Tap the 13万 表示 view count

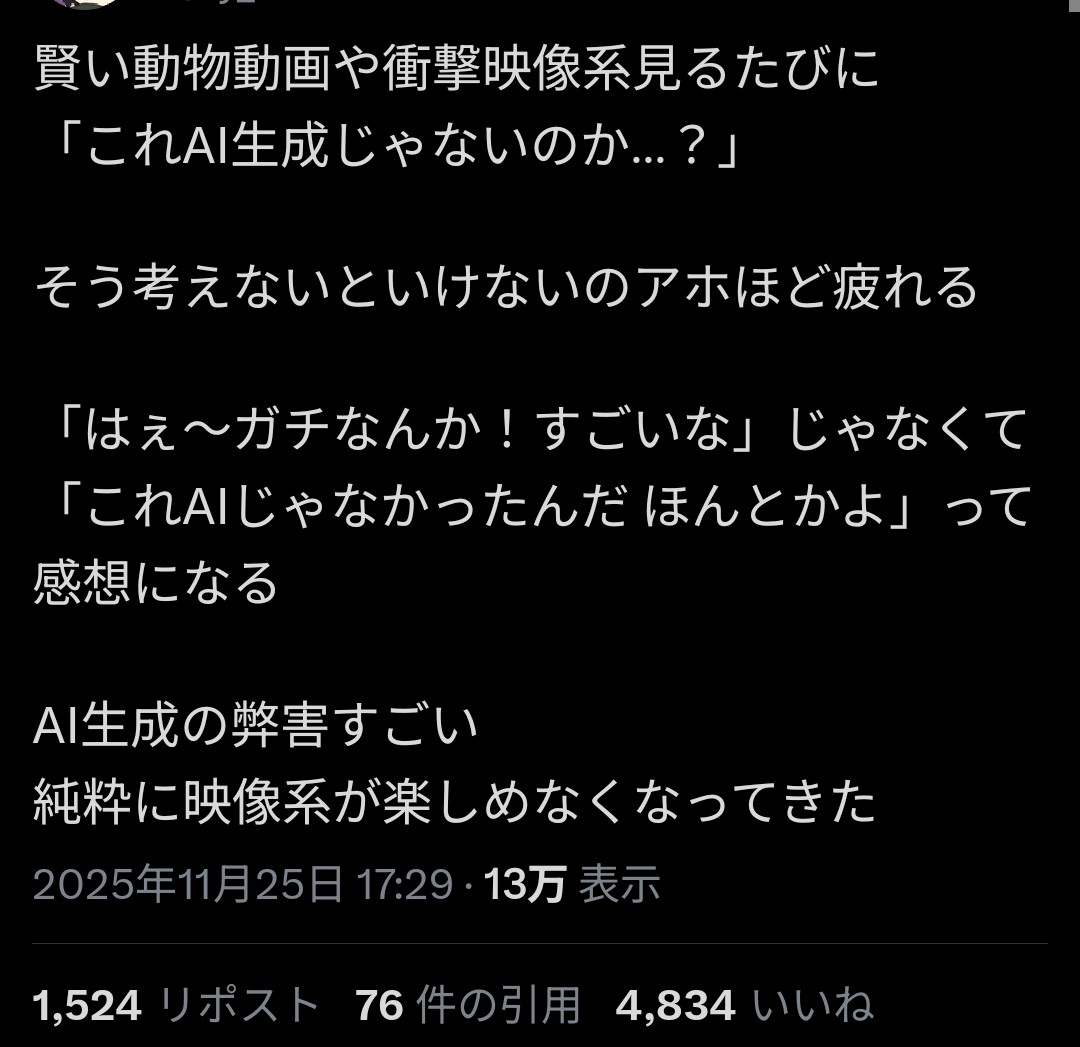tap(572, 885)
